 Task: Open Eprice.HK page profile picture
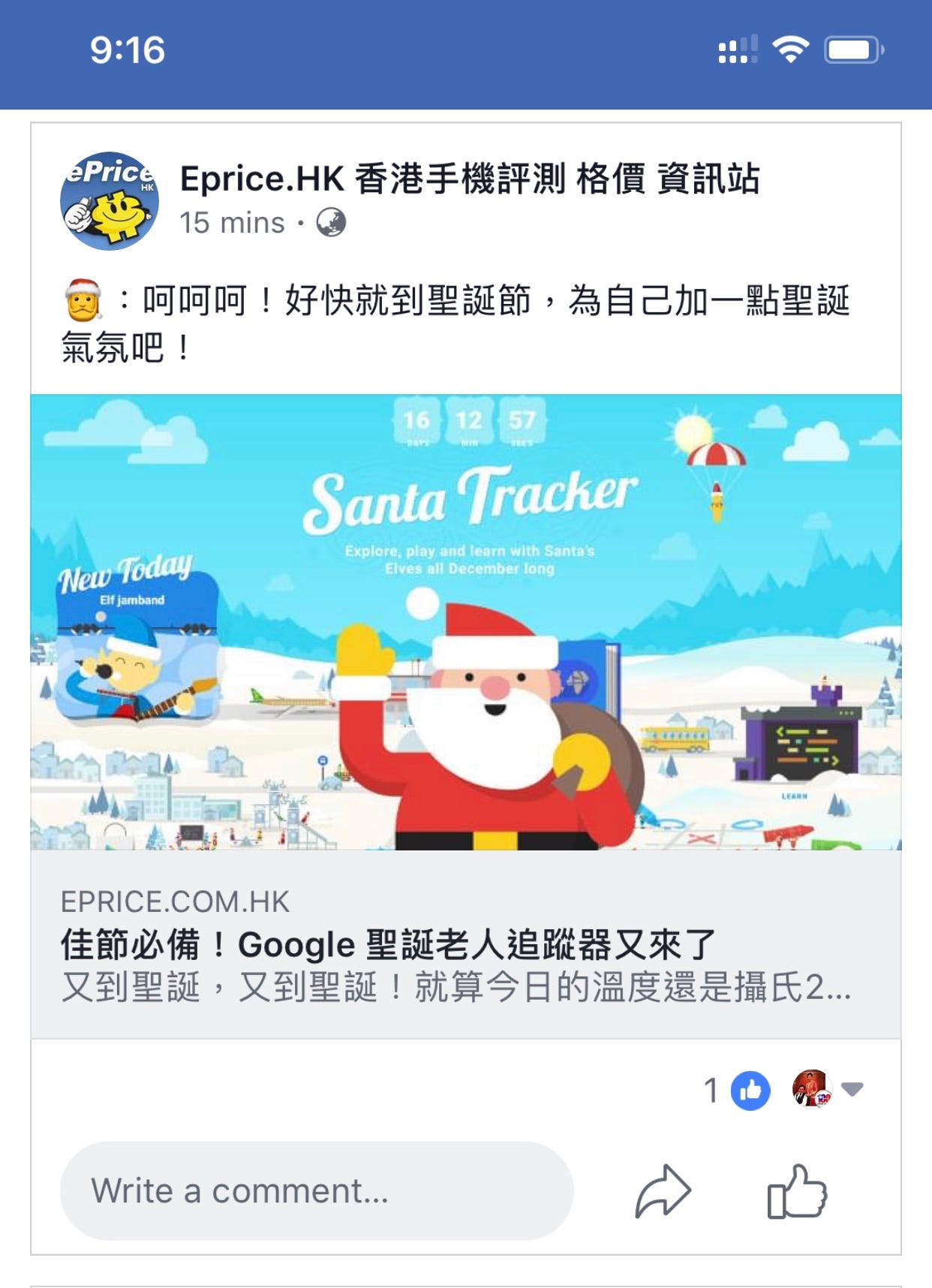click(110, 201)
